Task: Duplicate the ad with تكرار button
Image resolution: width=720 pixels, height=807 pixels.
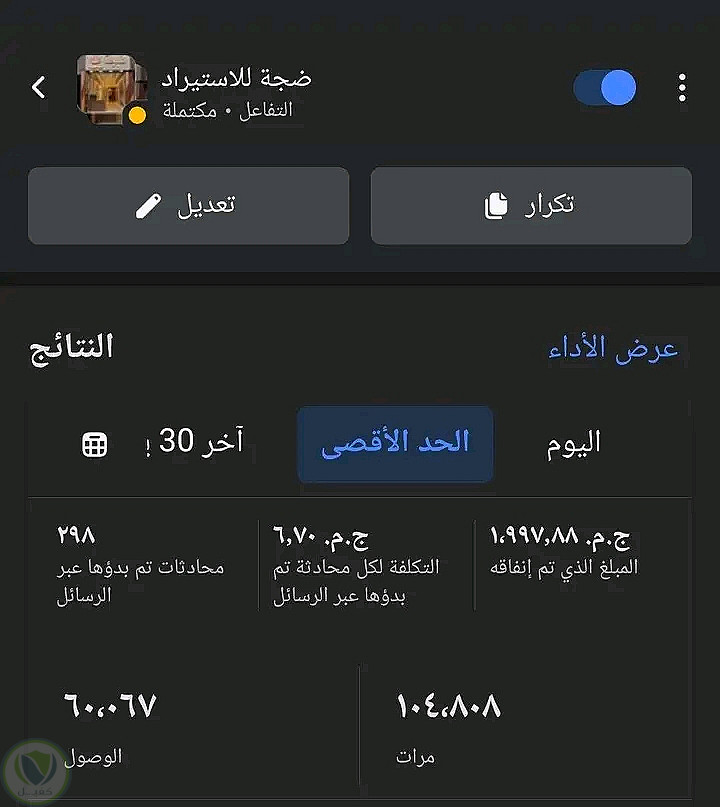Action: 531,206
